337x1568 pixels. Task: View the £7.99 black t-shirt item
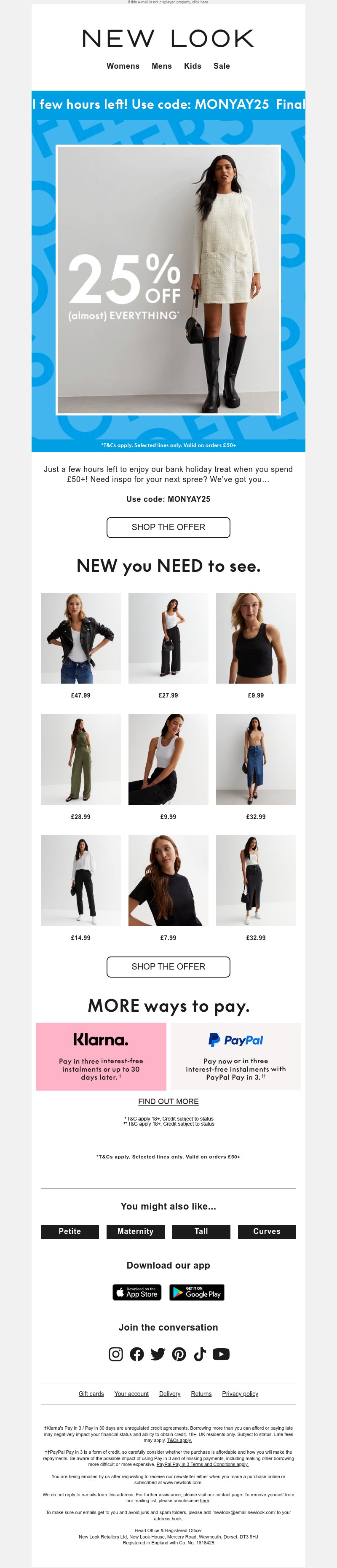tap(168, 880)
